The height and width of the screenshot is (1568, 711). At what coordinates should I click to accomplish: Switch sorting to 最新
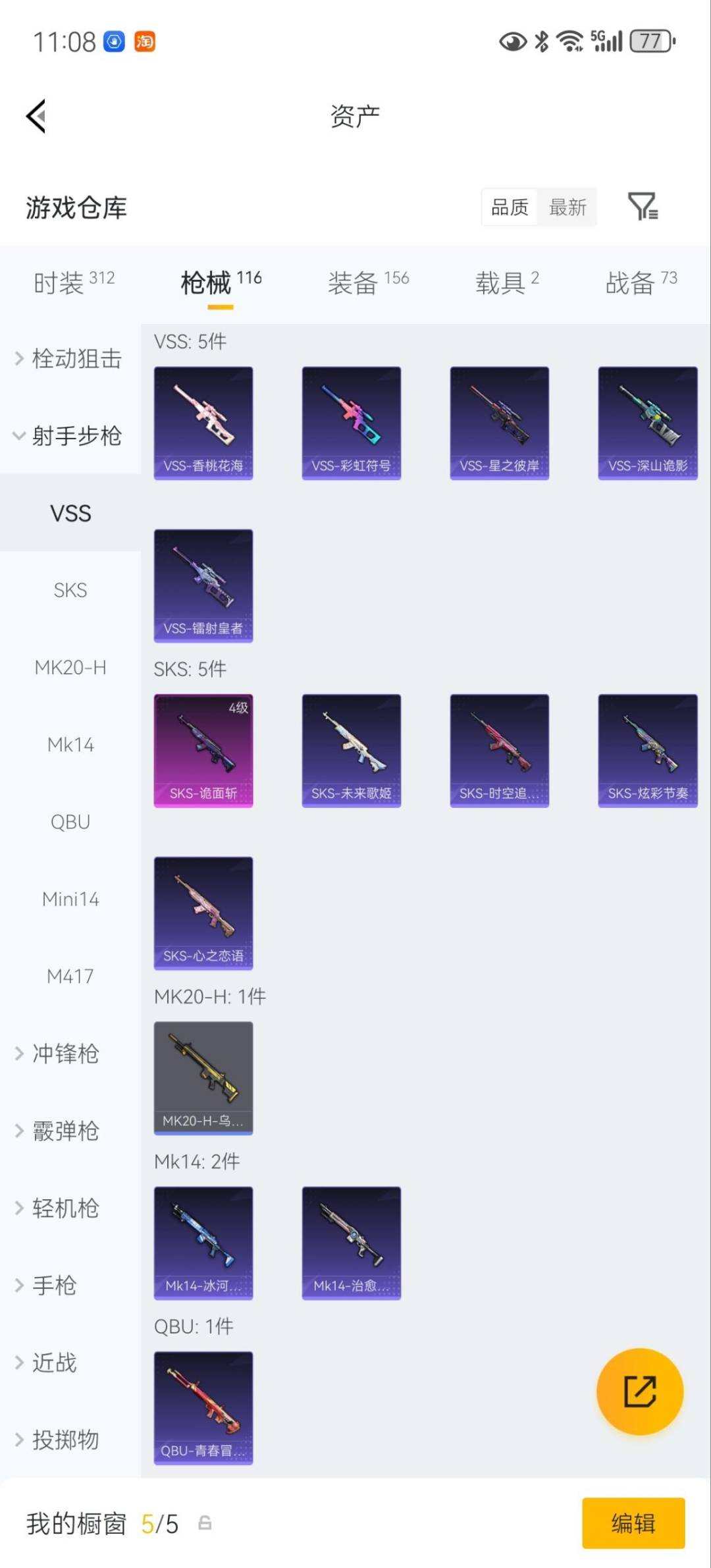(567, 207)
